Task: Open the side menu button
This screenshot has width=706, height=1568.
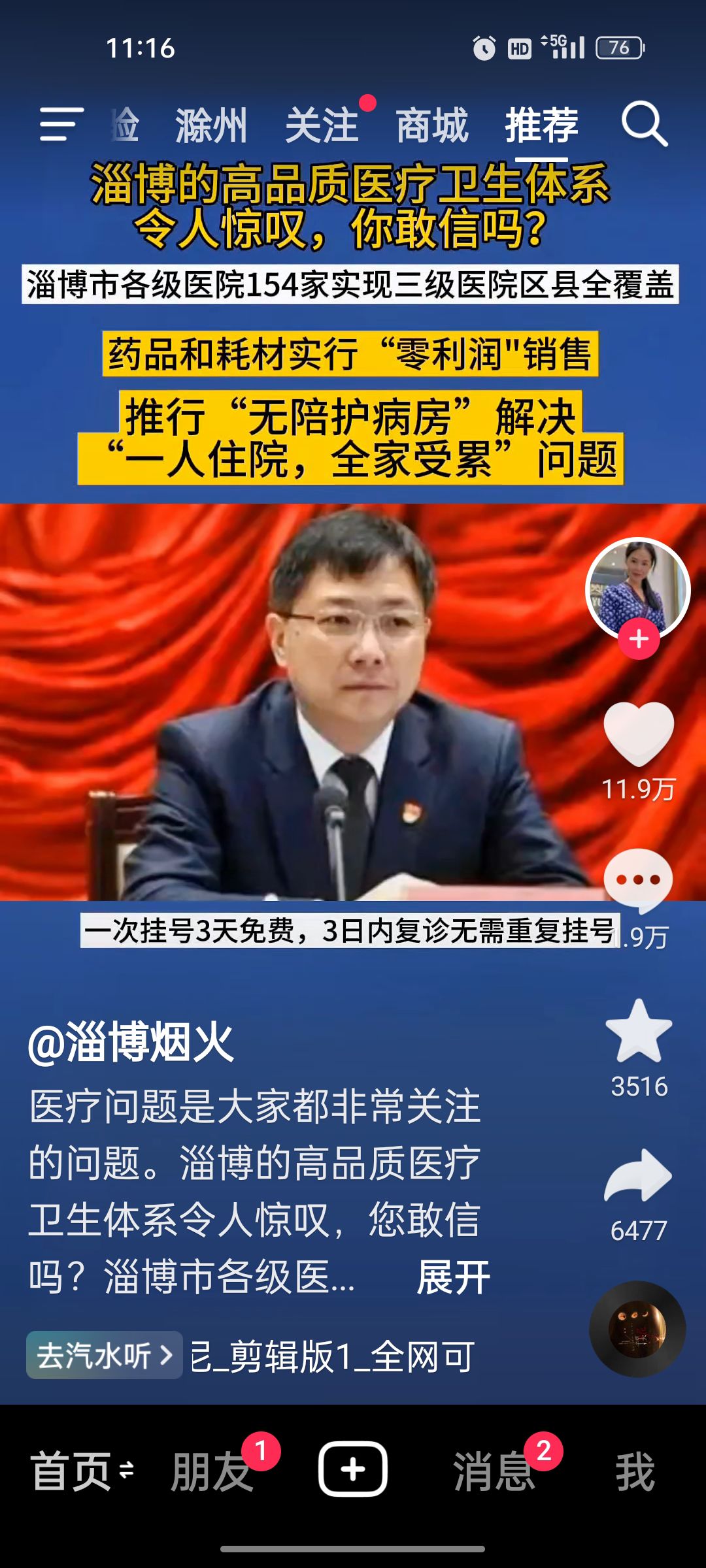Action: pyautogui.click(x=61, y=124)
